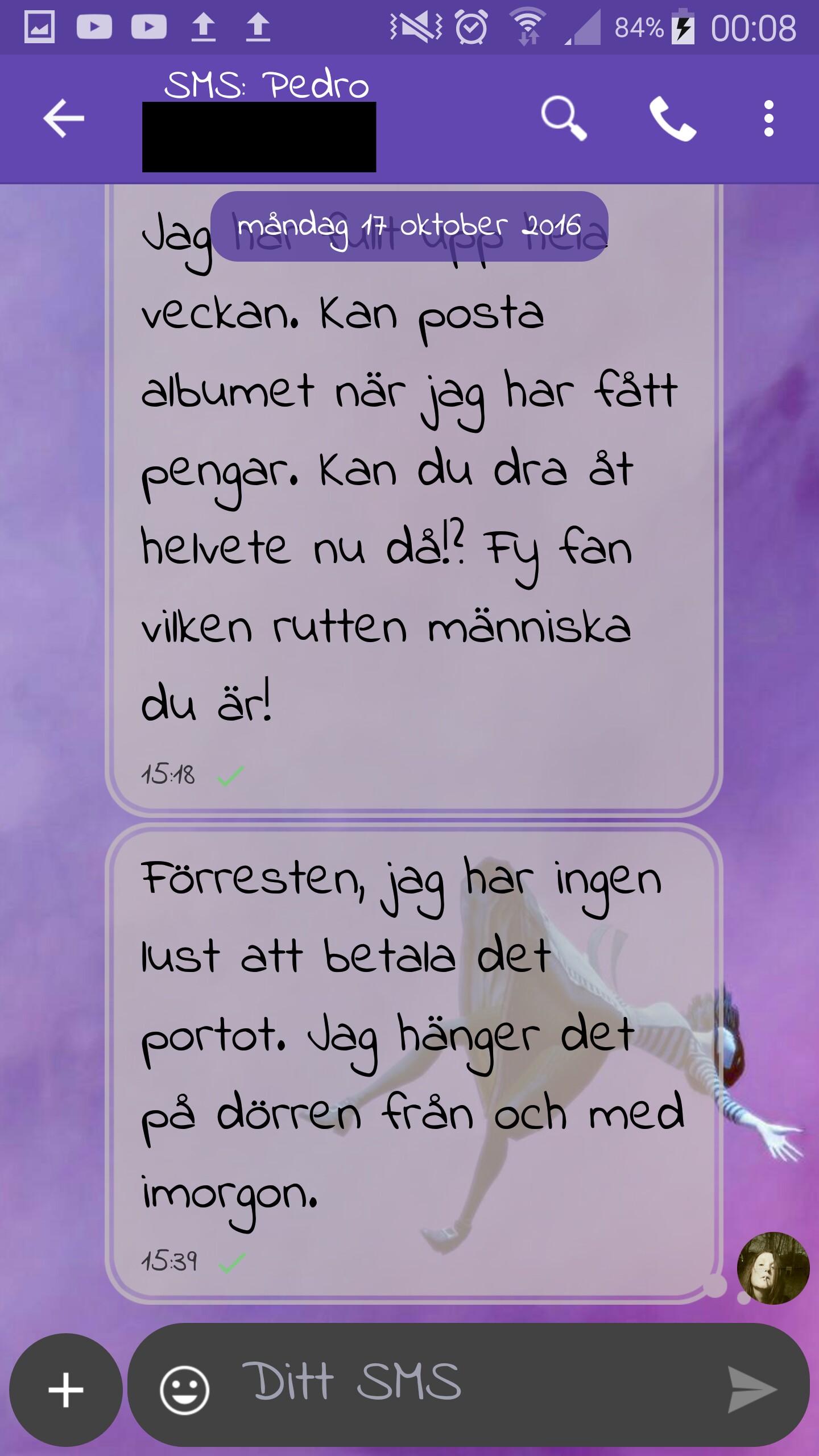This screenshot has width=819, height=1456.
Task: Open the emoji picker
Action: [x=184, y=1389]
